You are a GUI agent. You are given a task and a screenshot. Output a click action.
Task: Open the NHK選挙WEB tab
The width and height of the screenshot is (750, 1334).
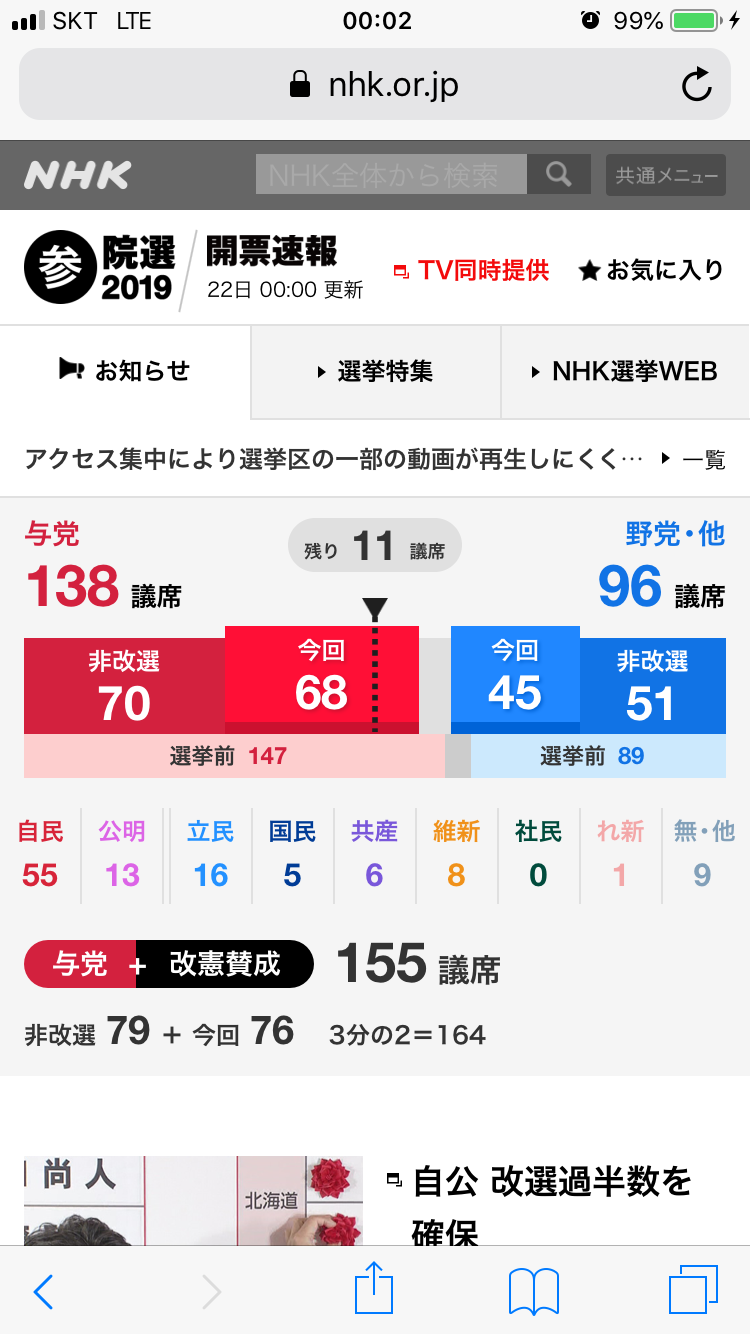(x=625, y=372)
